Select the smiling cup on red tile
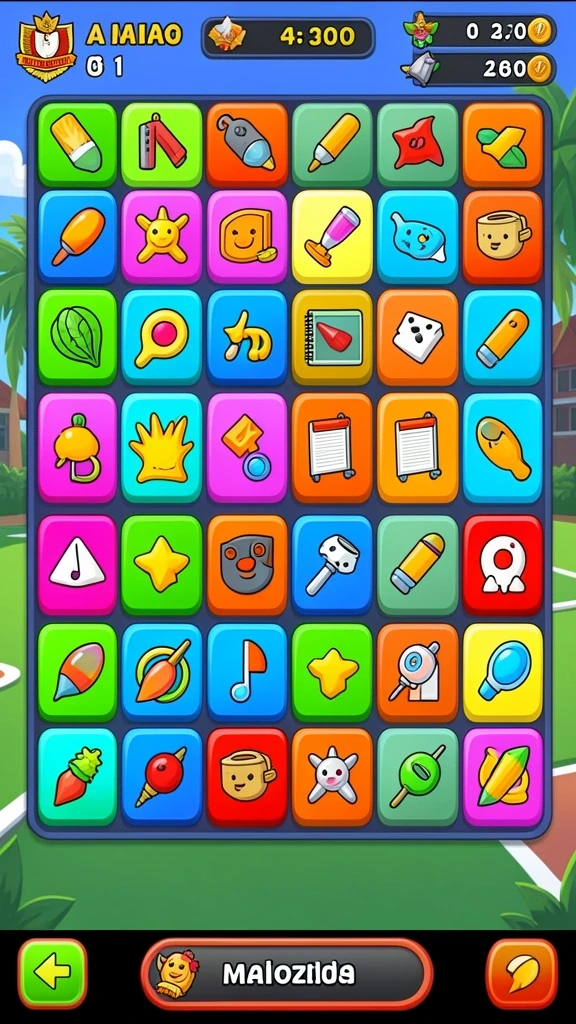This screenshot has width=576, height=1024. click(247, 777)
